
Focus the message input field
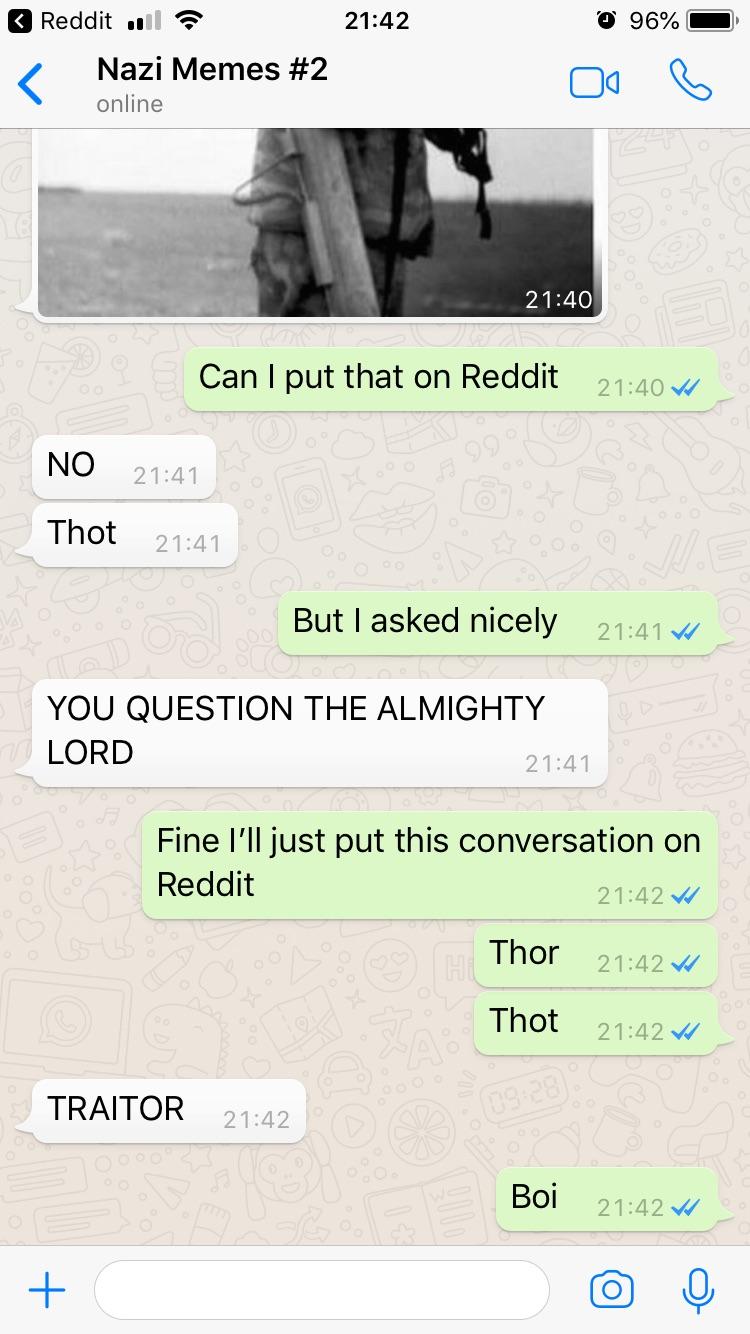321,1290
